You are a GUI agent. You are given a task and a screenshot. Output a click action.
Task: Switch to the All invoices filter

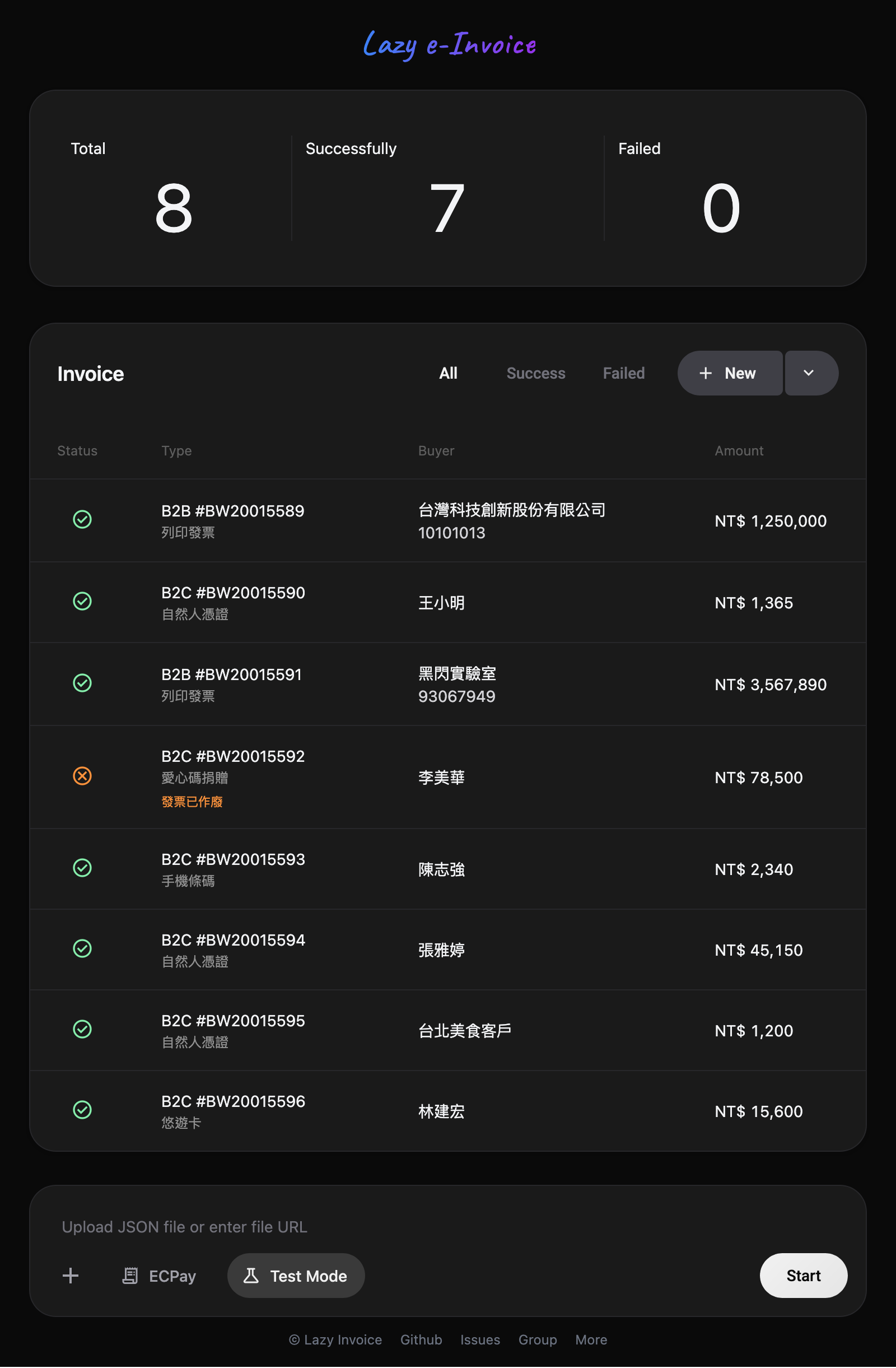[x=447, y=374]
